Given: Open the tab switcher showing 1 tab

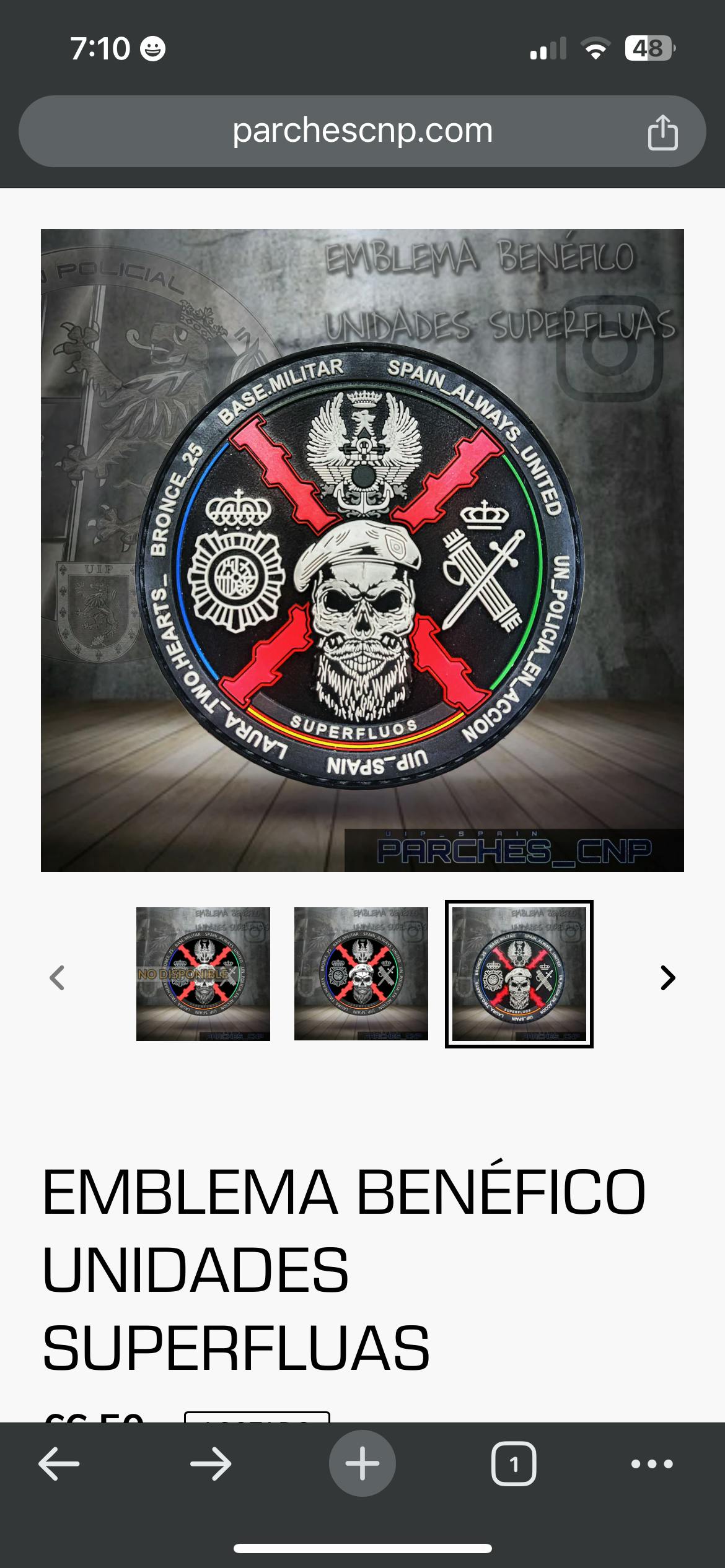Looking at the screenshot, I should click(x=514, y=1464).
